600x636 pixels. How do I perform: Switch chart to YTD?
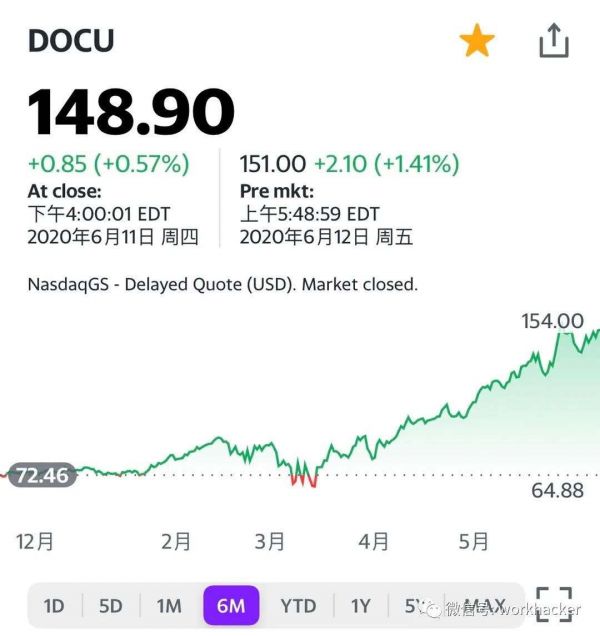(298, 606)
